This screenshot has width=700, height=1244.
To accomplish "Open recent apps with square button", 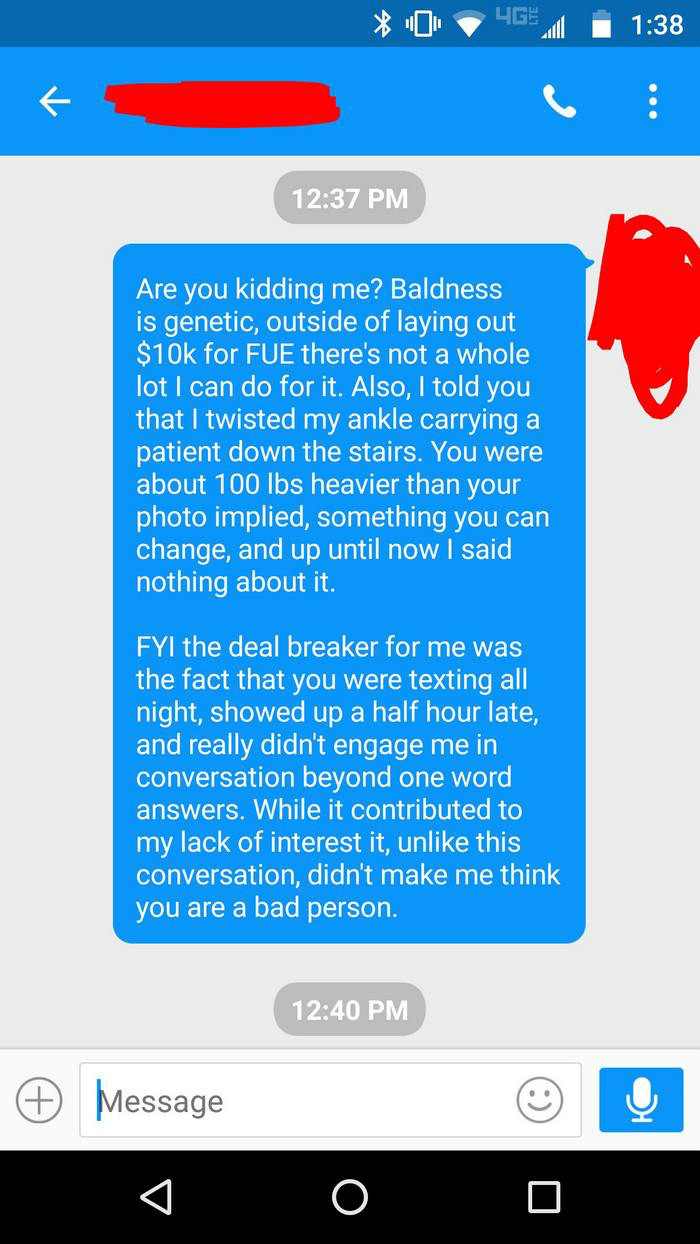I will (x=544, y=1197).
